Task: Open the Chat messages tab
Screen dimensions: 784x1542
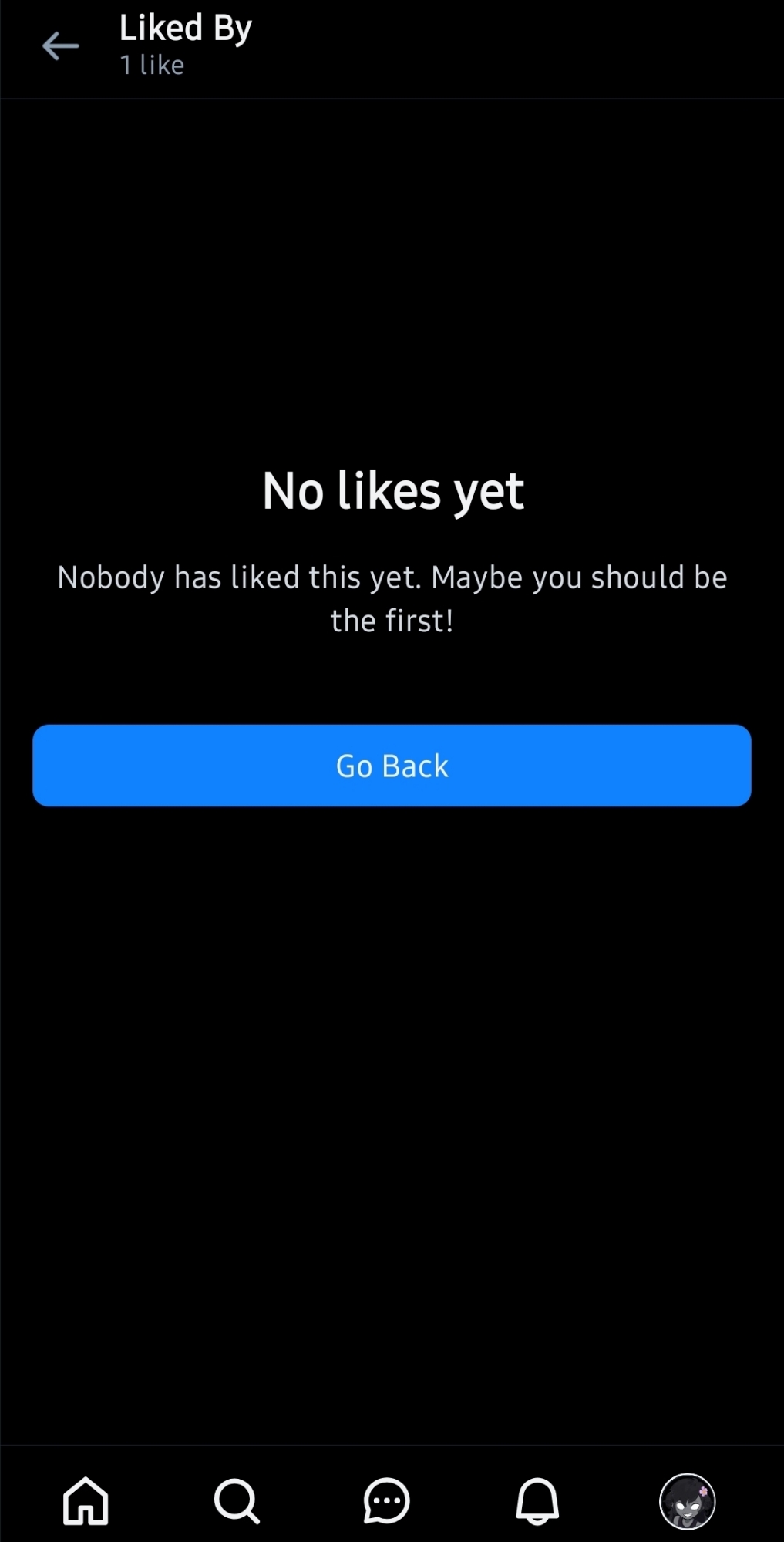Action: coord(386,1500)
